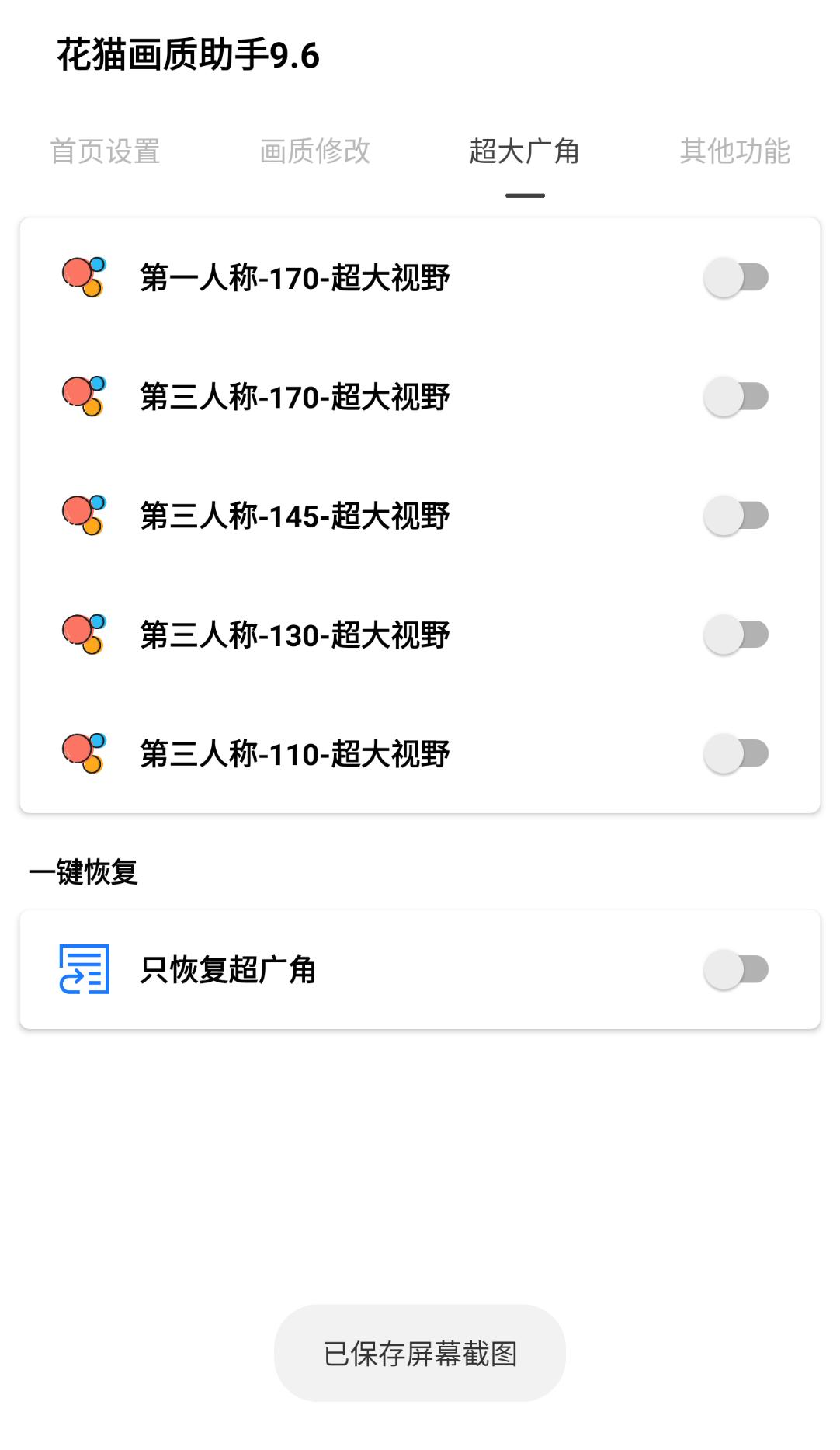Click the icon beside 第三人称-145-超大视野
This screenshot has width=840, height=1450.
tap(83, 515)
